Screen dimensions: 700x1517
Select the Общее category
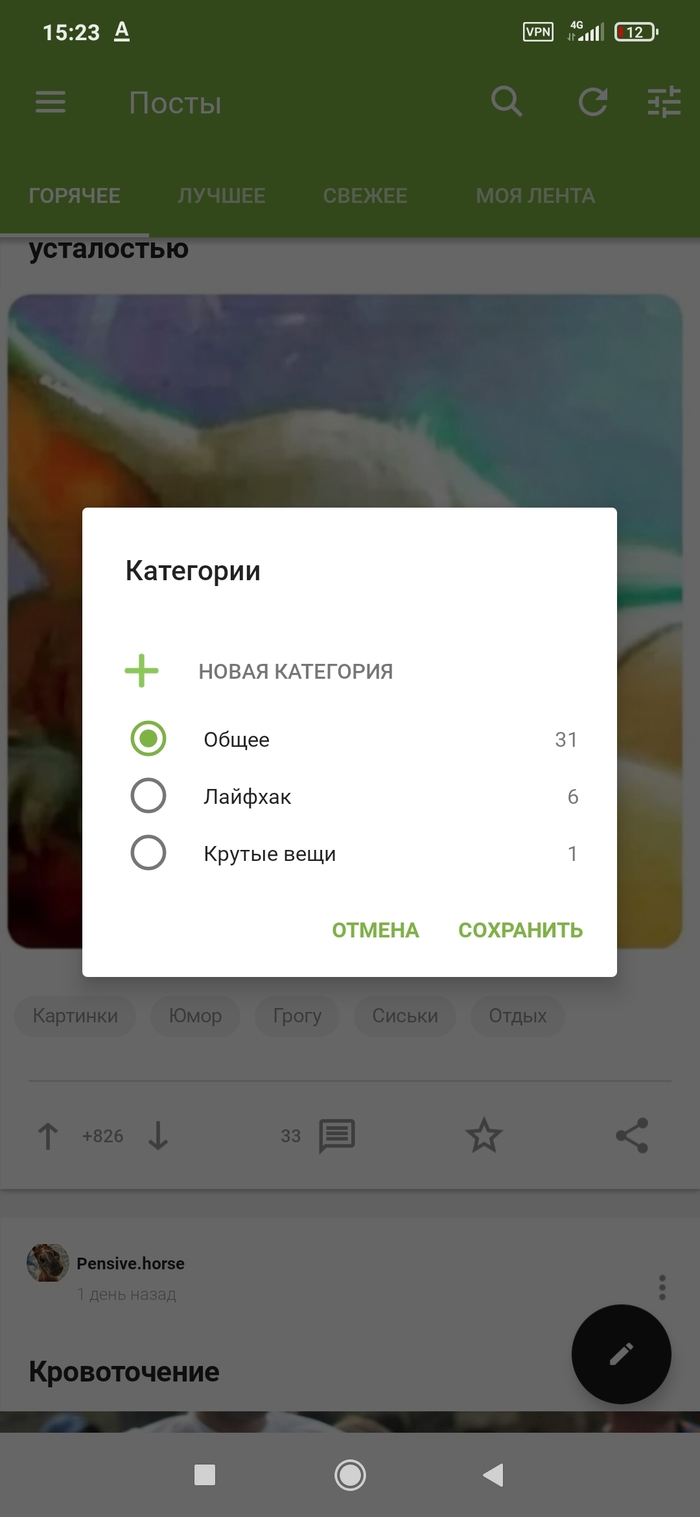[x=149, y=740]
